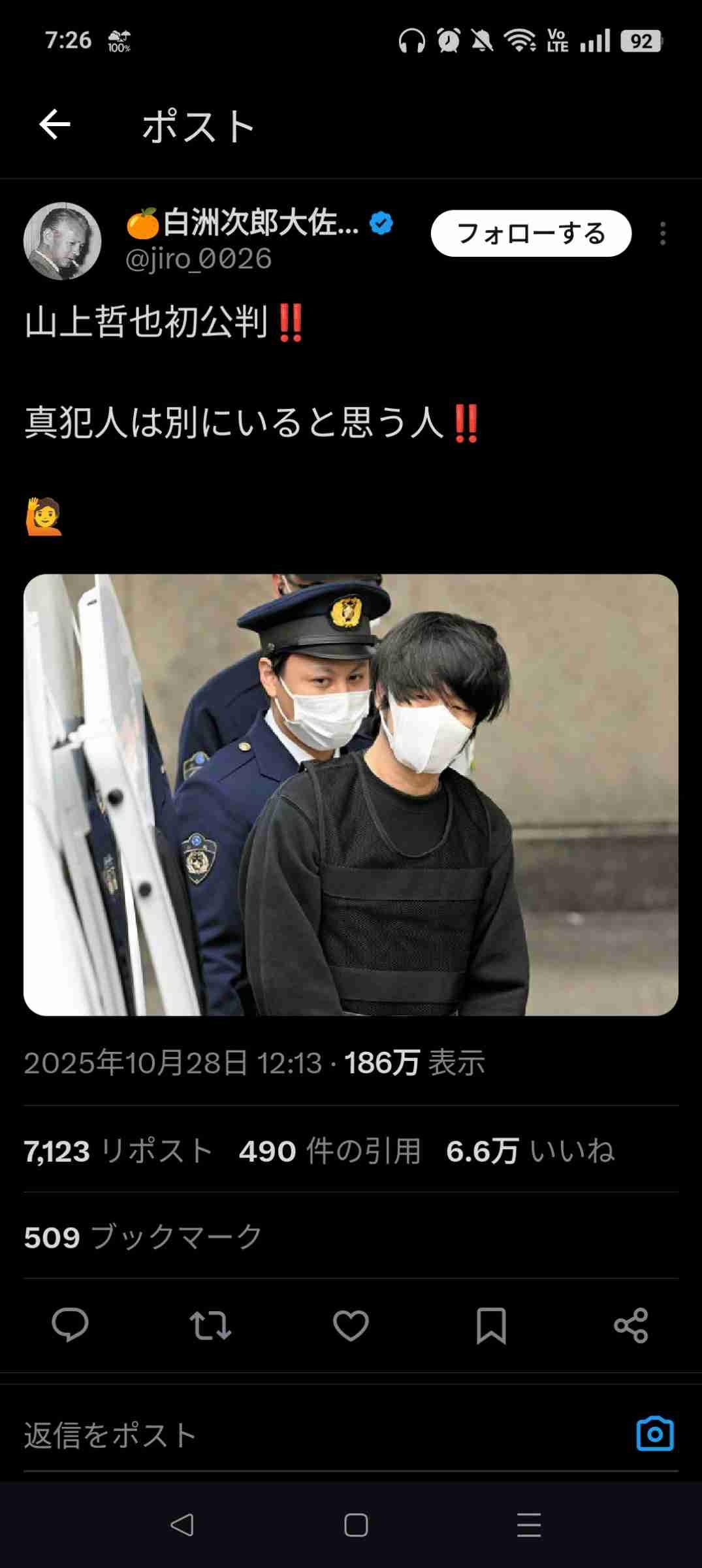Attach a photo using the camera icon
702x1568 pixels.
pos(654,1434)
